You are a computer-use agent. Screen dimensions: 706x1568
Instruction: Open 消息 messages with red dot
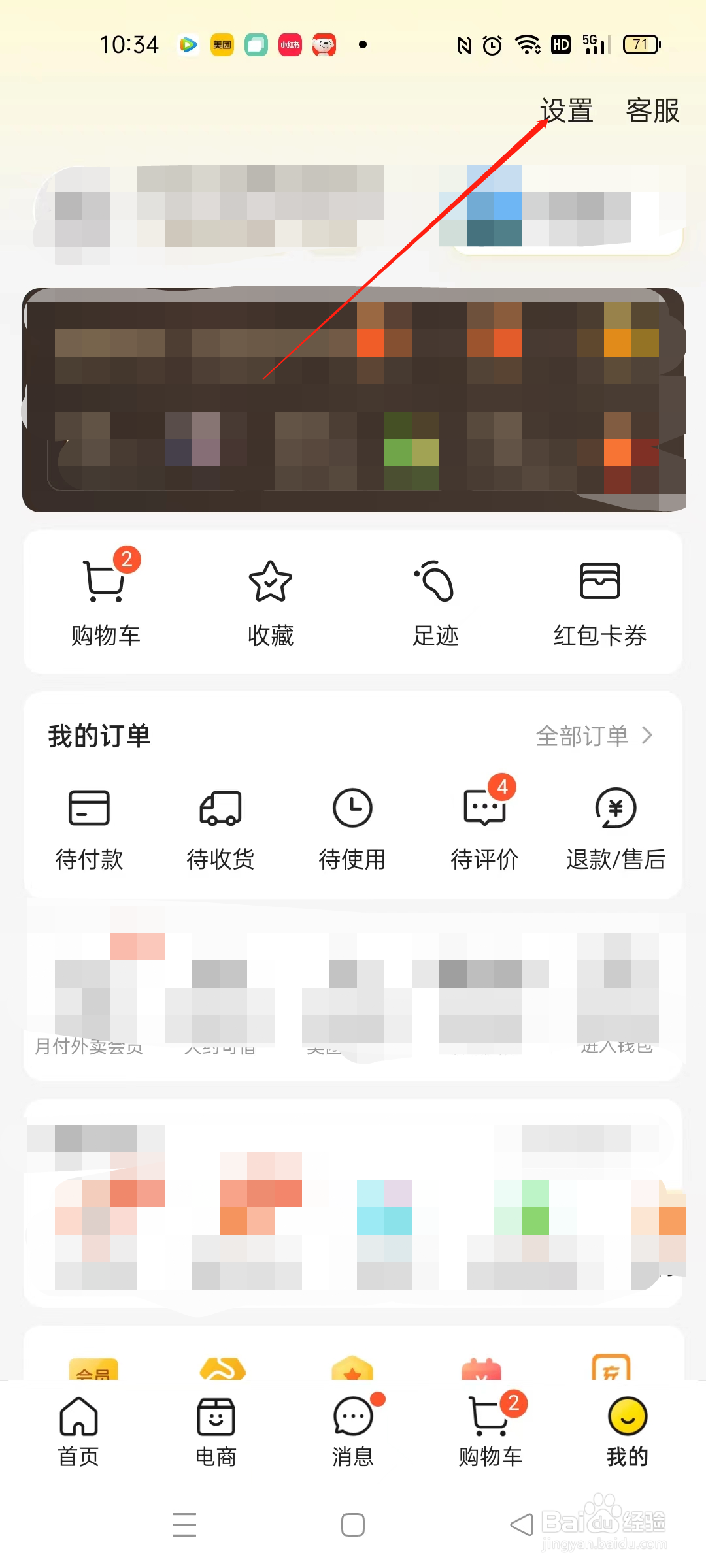coord(352,1428)
